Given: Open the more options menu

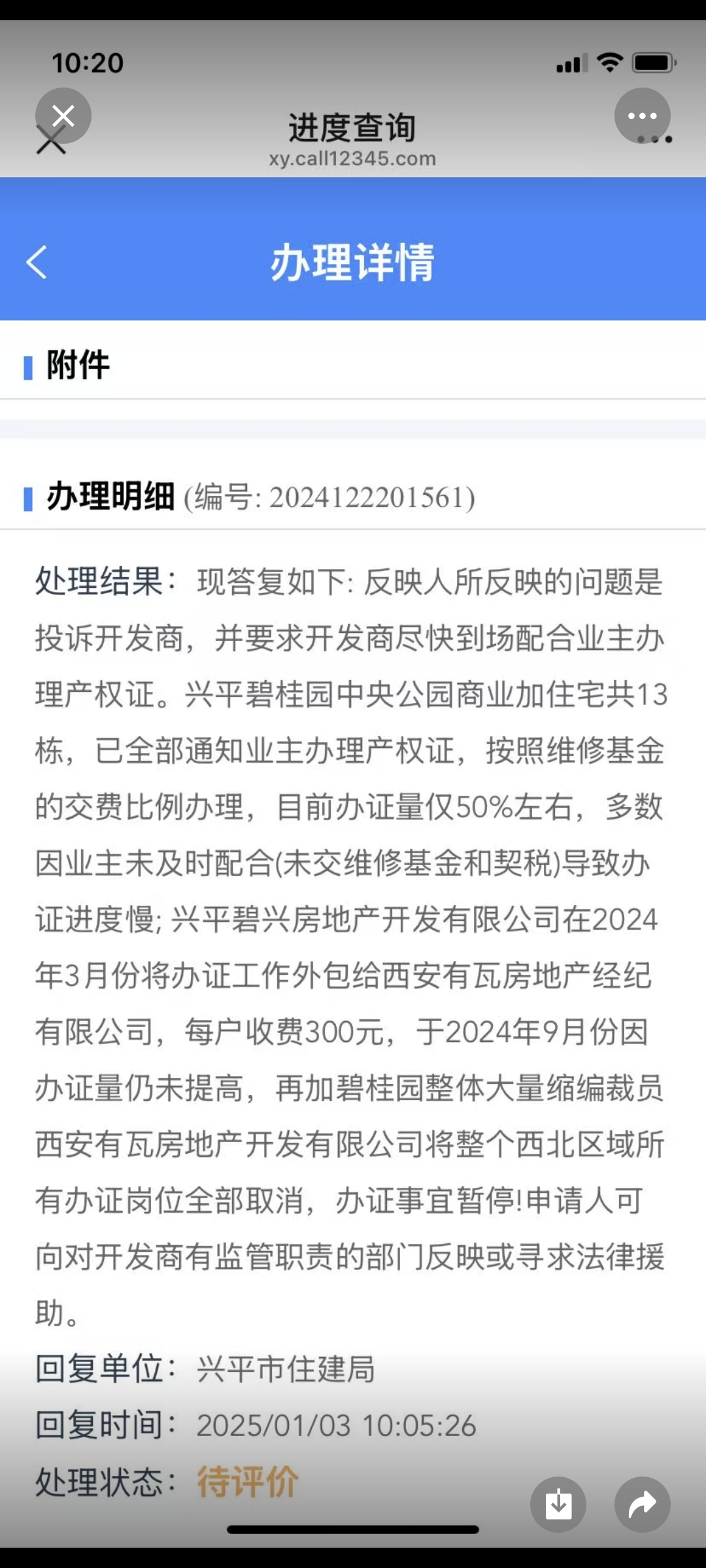Looking at the screenshot, I should [x=642, y=116].
